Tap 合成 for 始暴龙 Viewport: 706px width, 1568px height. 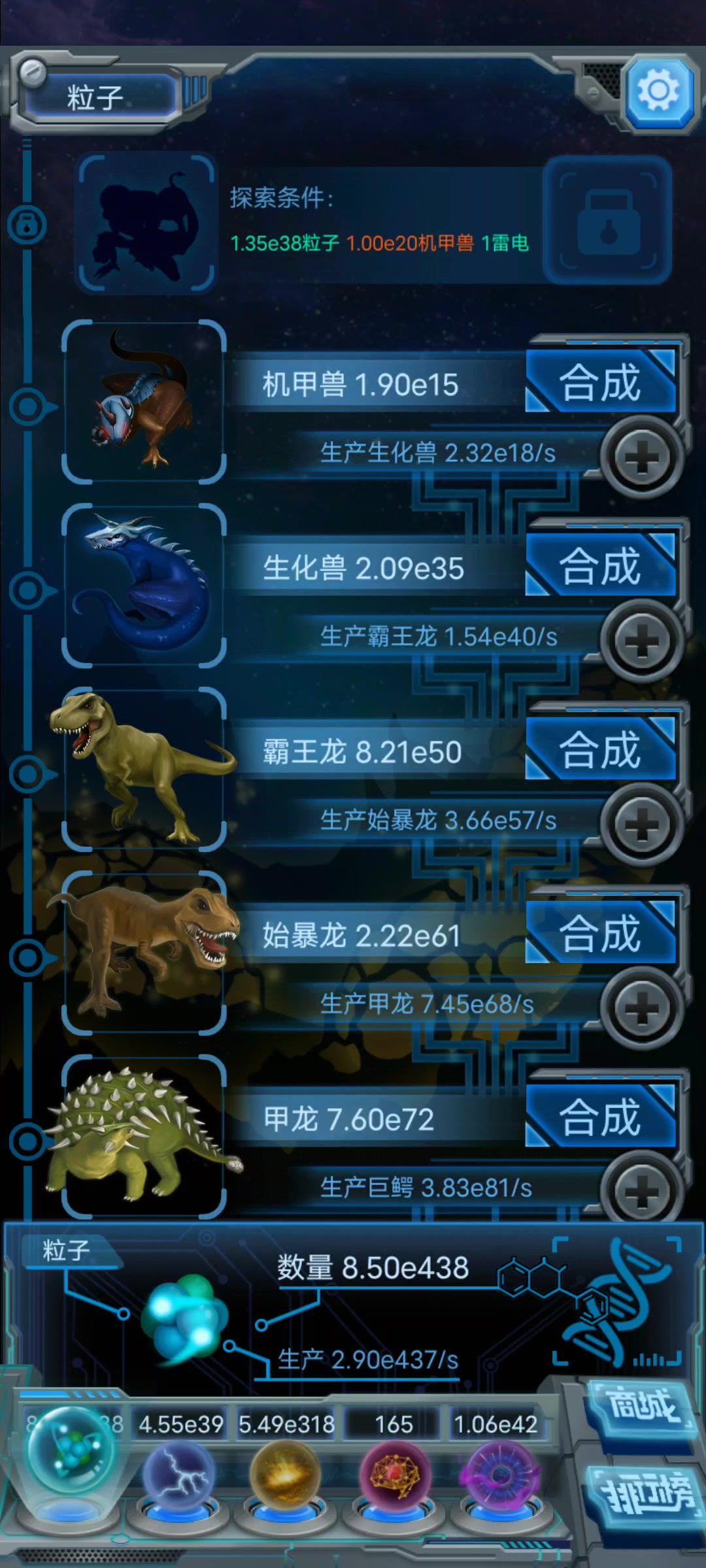[600, 933]
